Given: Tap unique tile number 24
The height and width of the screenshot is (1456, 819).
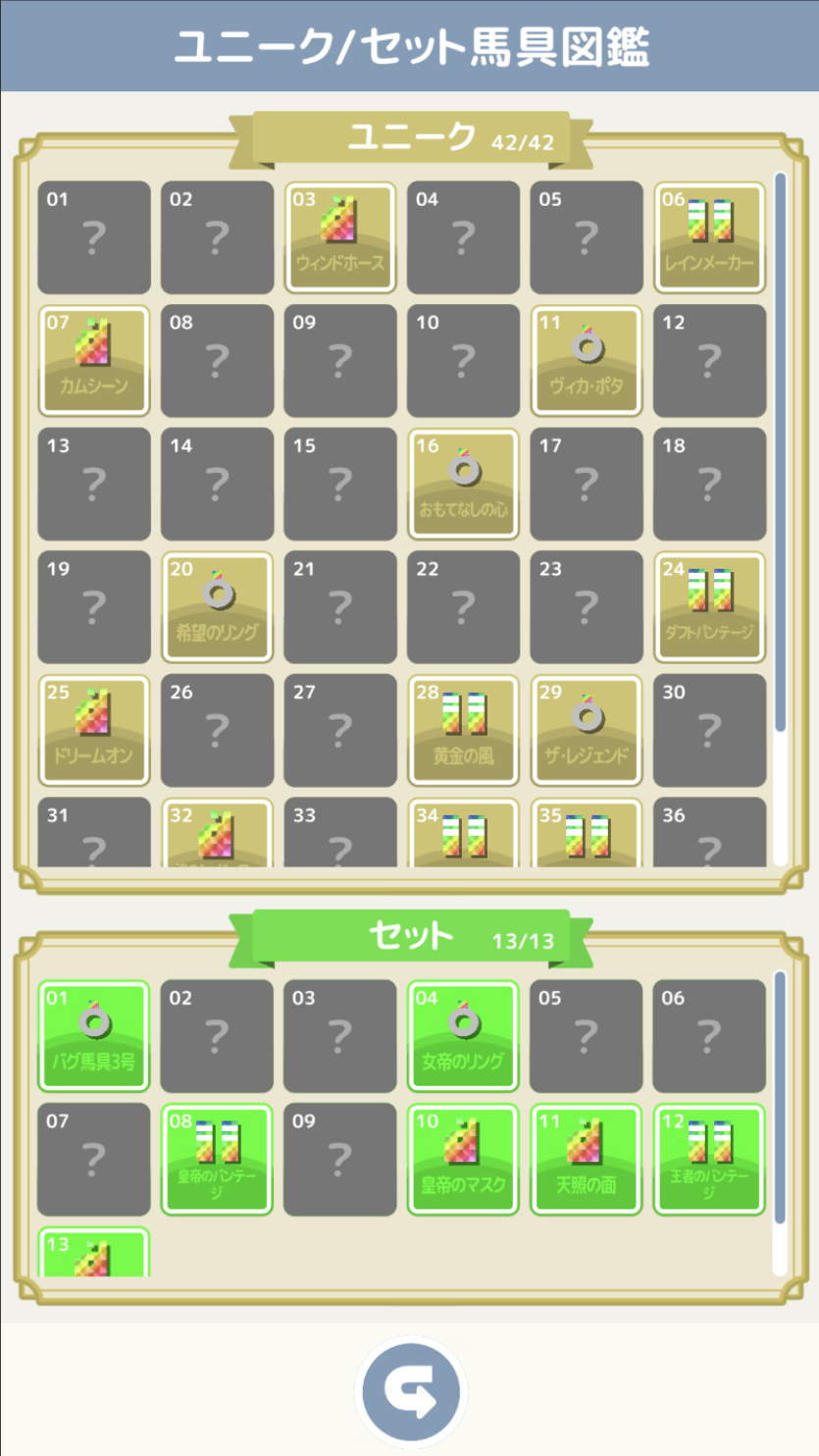Looking at the screenshot, I should (x=709, y=607).
